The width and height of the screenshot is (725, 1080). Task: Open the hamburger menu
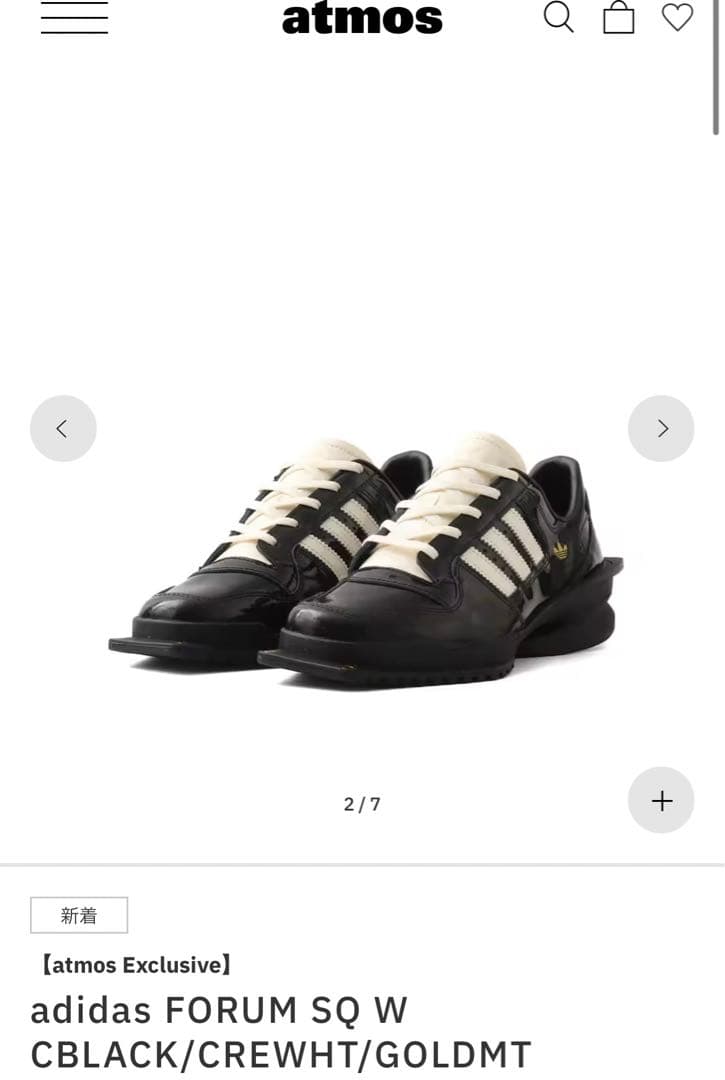click(x=74, y=18)
